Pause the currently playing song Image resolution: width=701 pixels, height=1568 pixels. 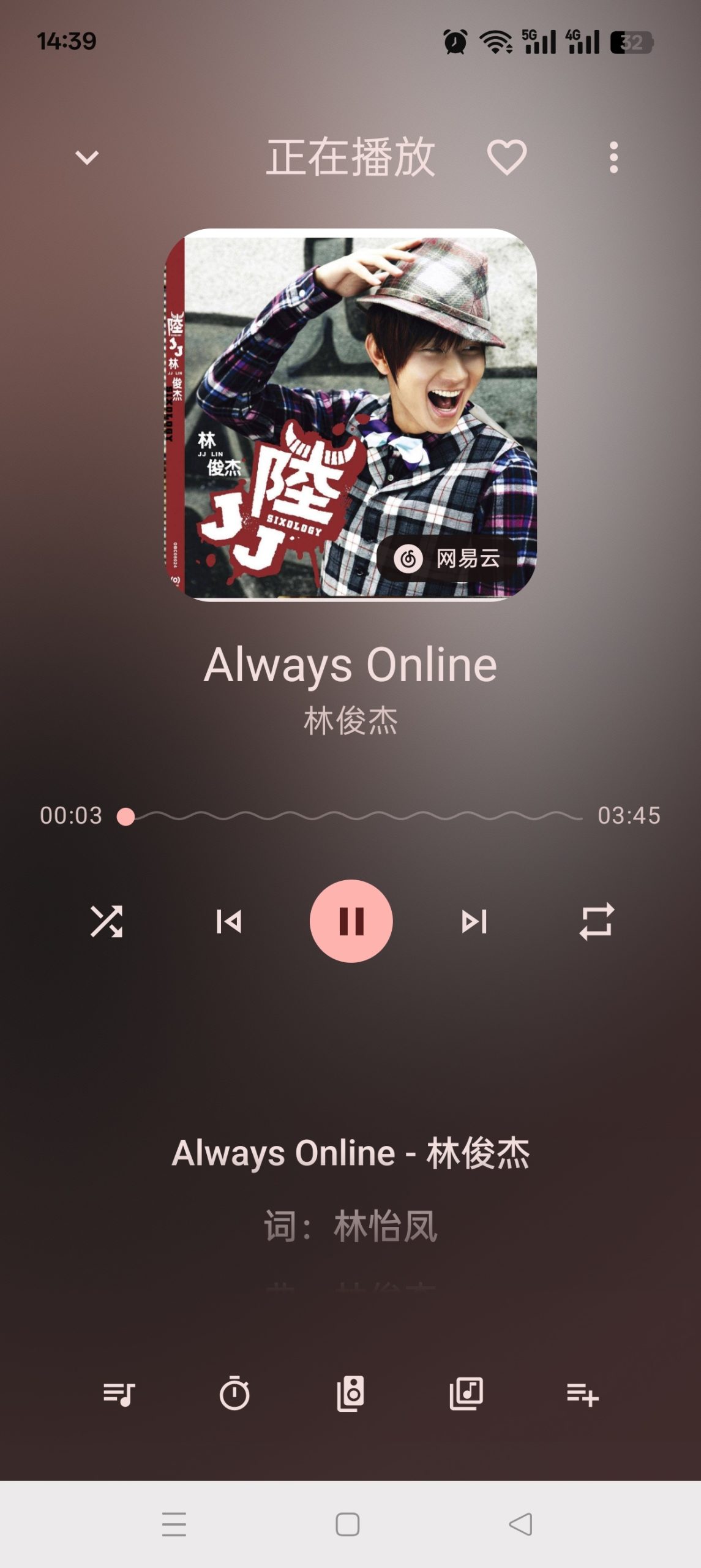pos(350,920)
